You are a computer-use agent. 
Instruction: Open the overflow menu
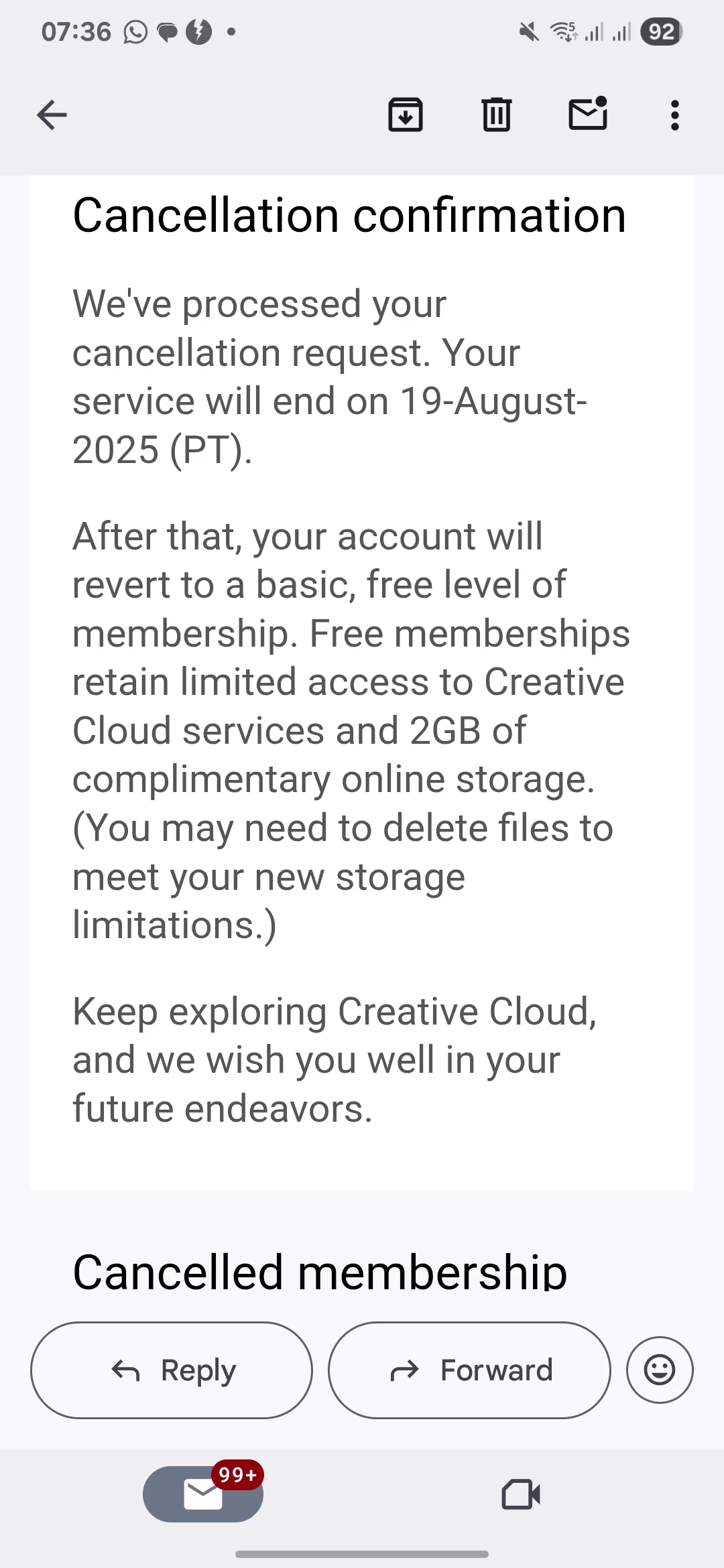pos(674,115)
